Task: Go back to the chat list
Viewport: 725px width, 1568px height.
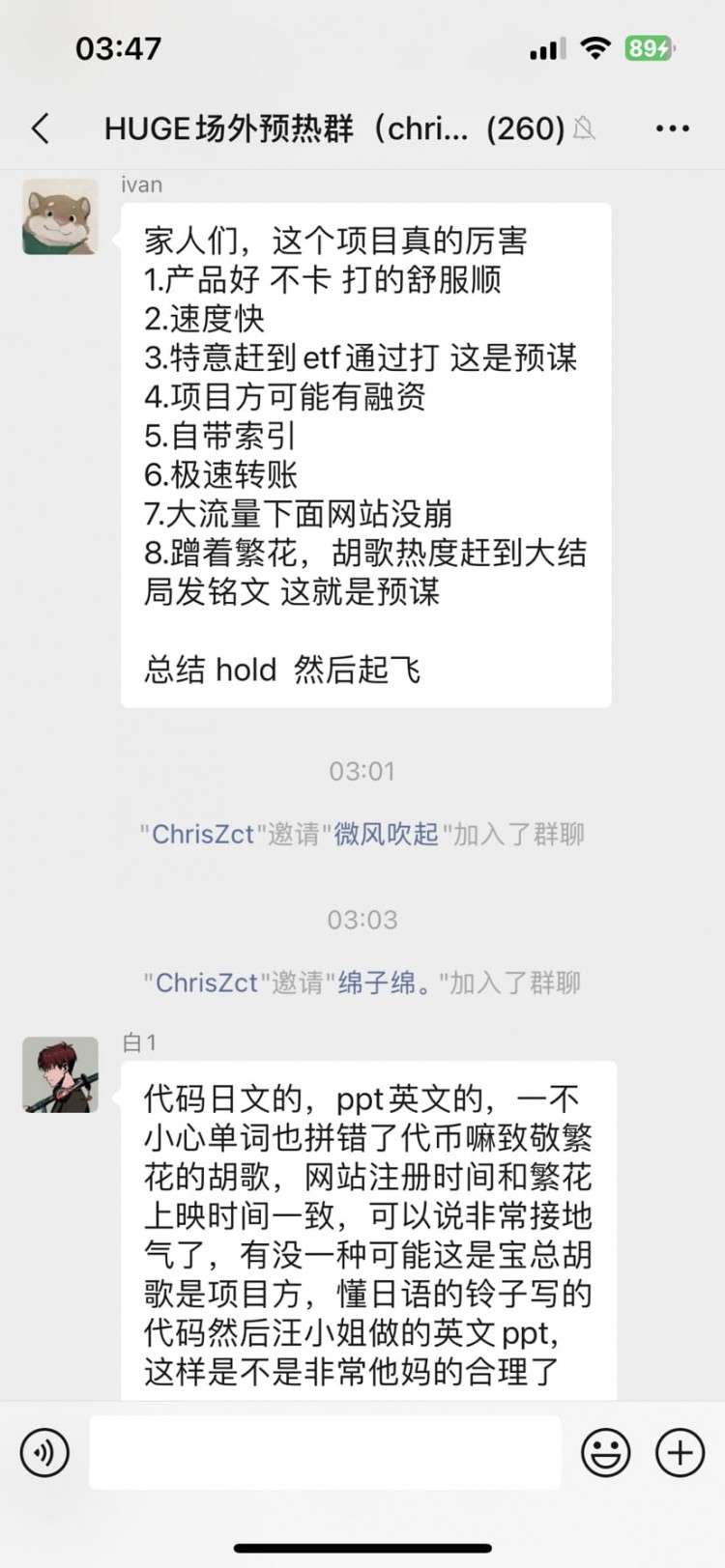Action: click(41, 128)
